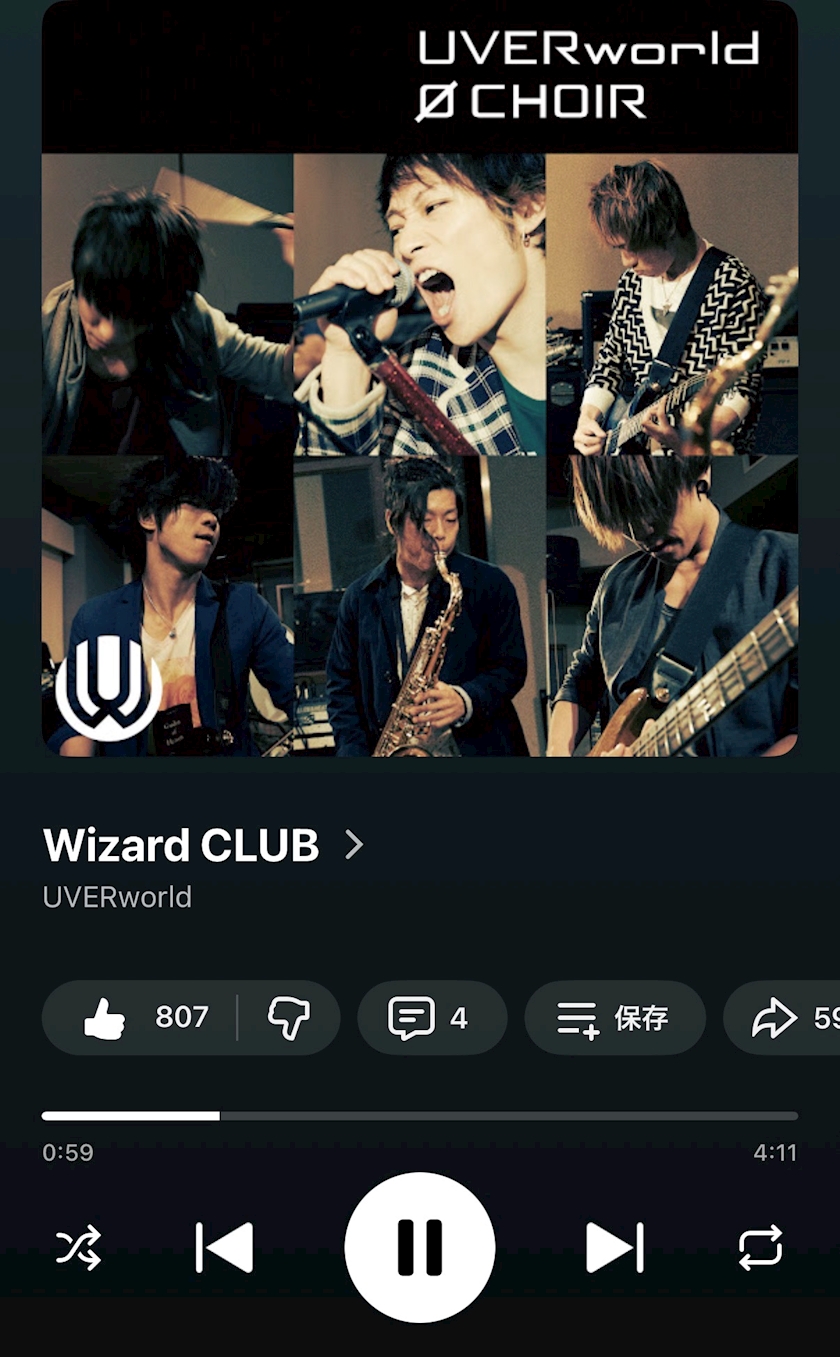Save the song via 保存 button
This screenshot has height=1357, width=840.
pyautogui.click(x=614, y=1018)
